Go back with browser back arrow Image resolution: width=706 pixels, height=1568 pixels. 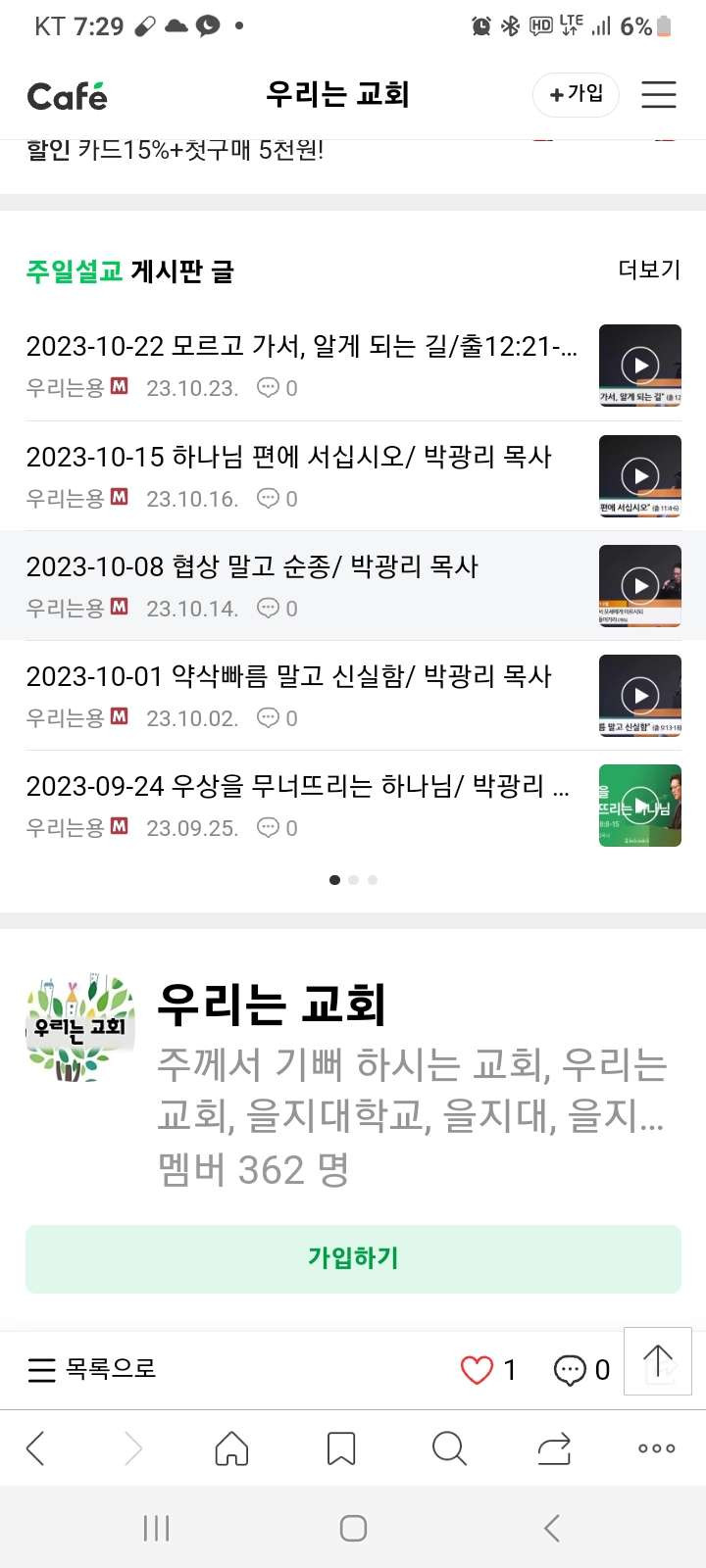[36, 1447]
